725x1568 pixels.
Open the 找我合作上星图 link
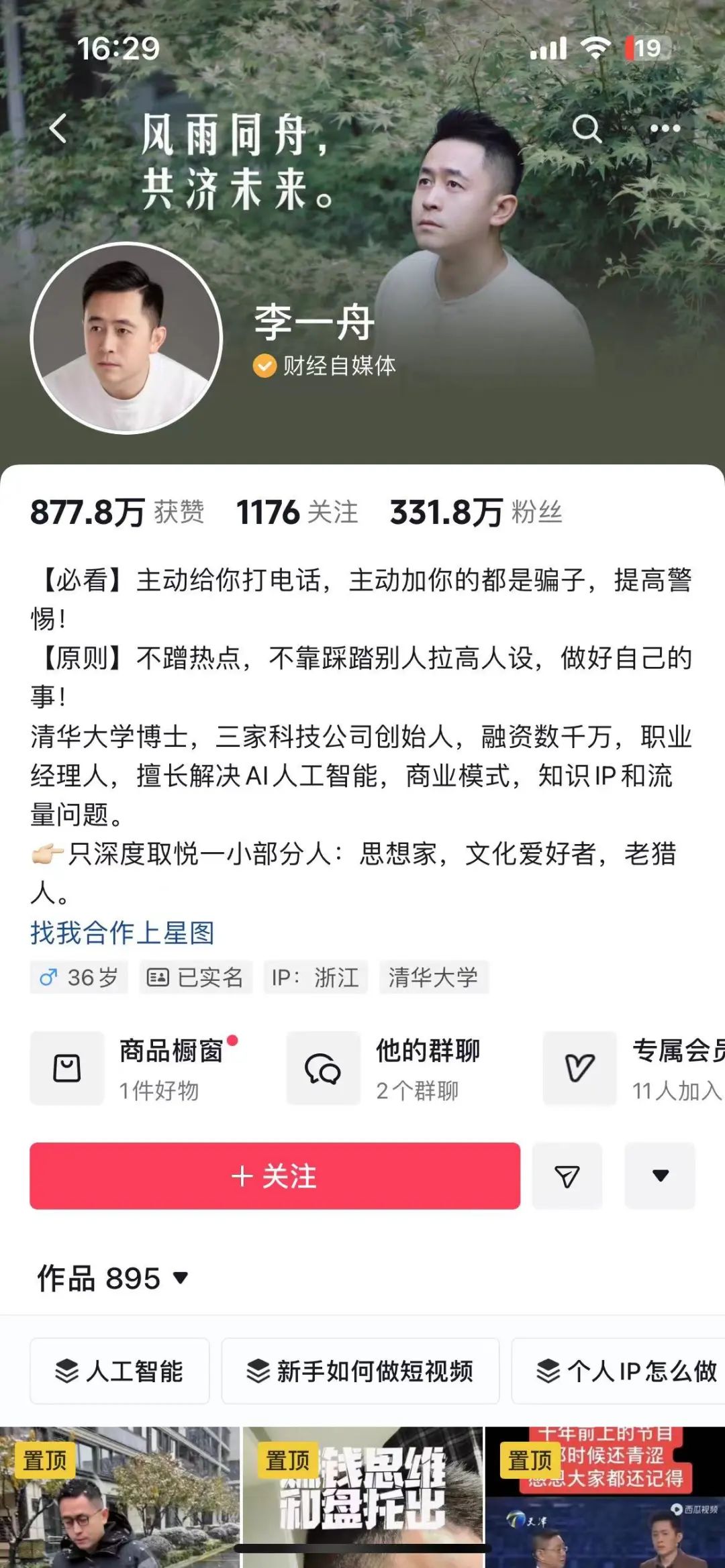[x=122, y=933]
